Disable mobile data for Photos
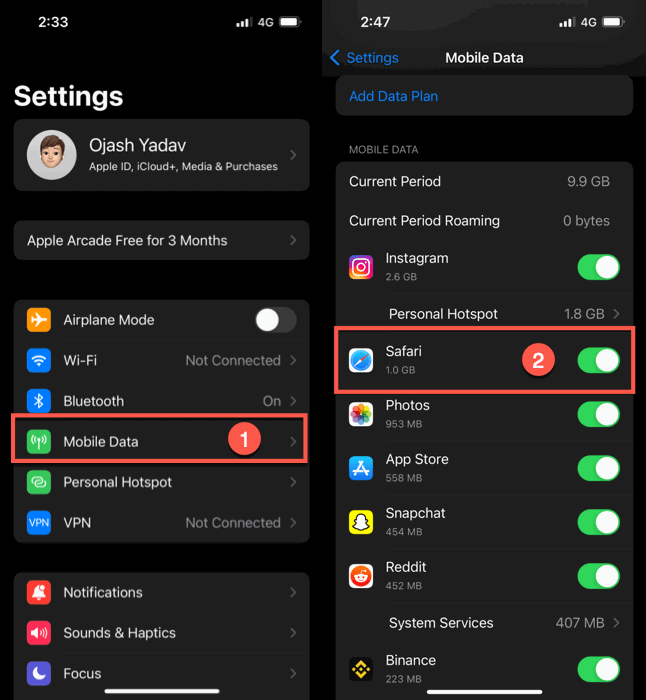The width and height of the screenshot is (646, 700). point(598,414)
